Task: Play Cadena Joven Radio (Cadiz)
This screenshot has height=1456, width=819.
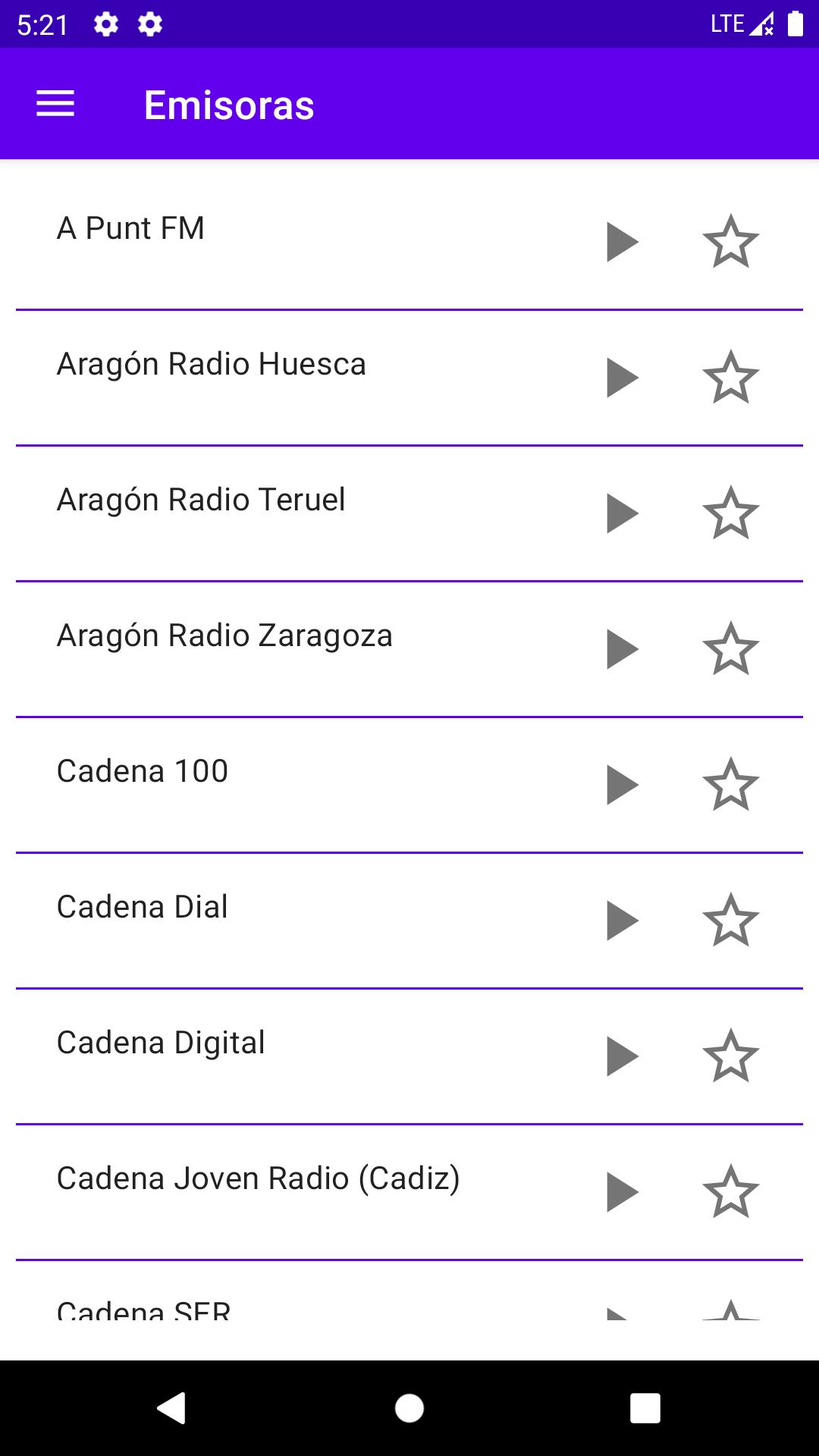Action: click(622, 1192)
